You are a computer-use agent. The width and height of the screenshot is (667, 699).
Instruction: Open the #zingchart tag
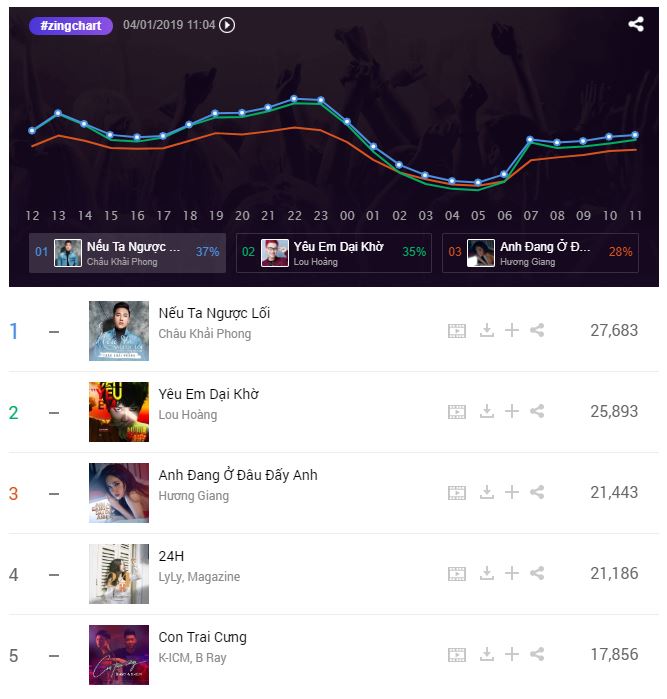coord(70,25)
